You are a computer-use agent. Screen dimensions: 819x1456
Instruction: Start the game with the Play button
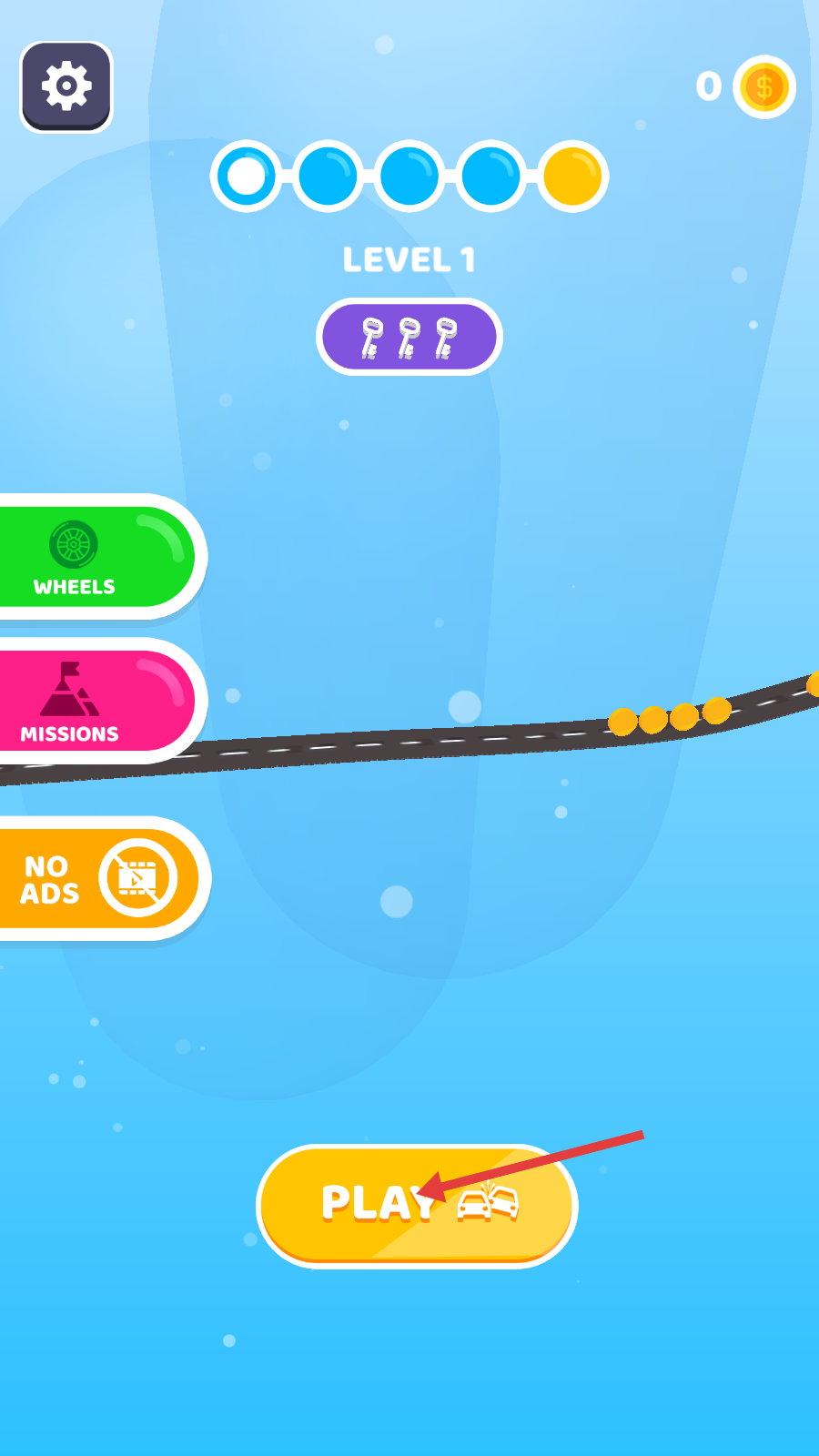coord(417,1205)
